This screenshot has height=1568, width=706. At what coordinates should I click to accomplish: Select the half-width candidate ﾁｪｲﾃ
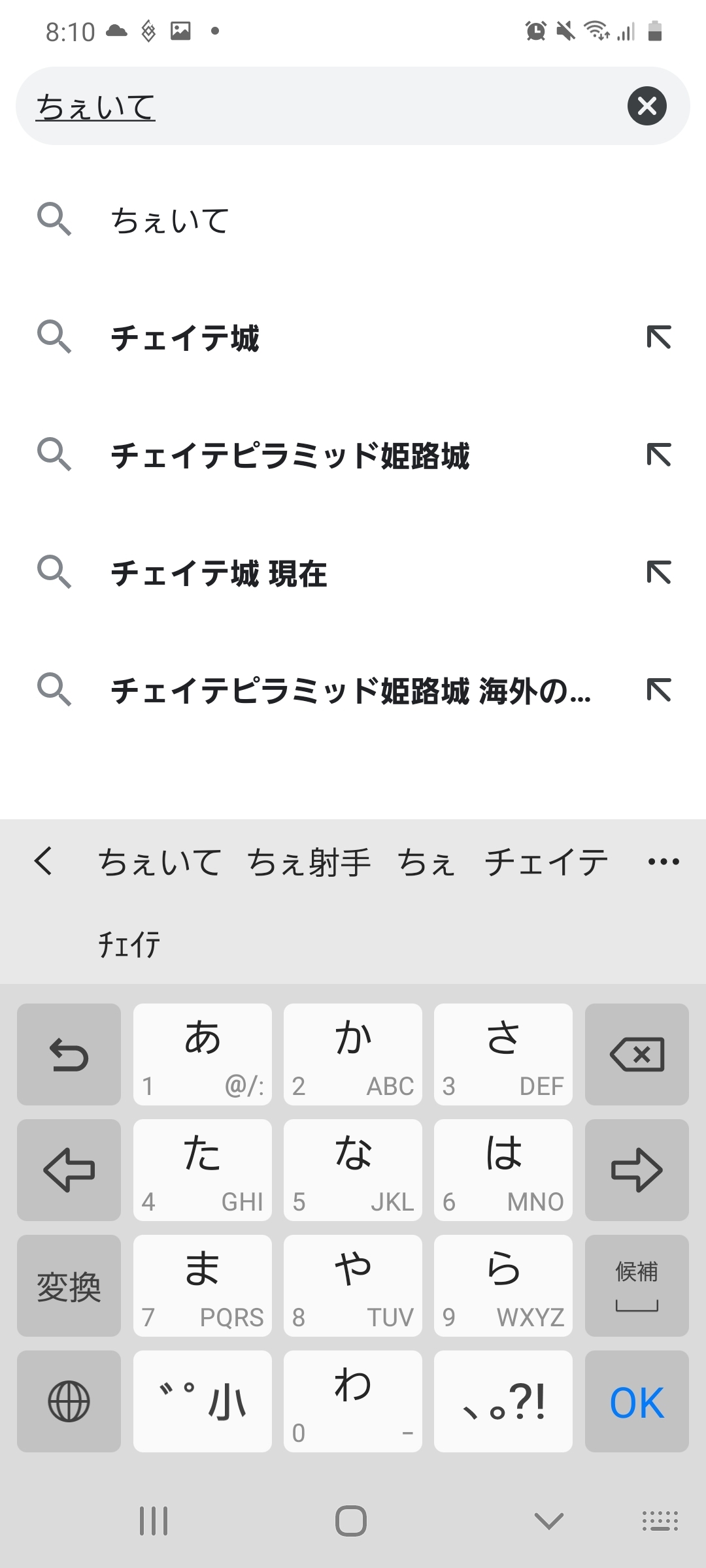pos(129,944)
